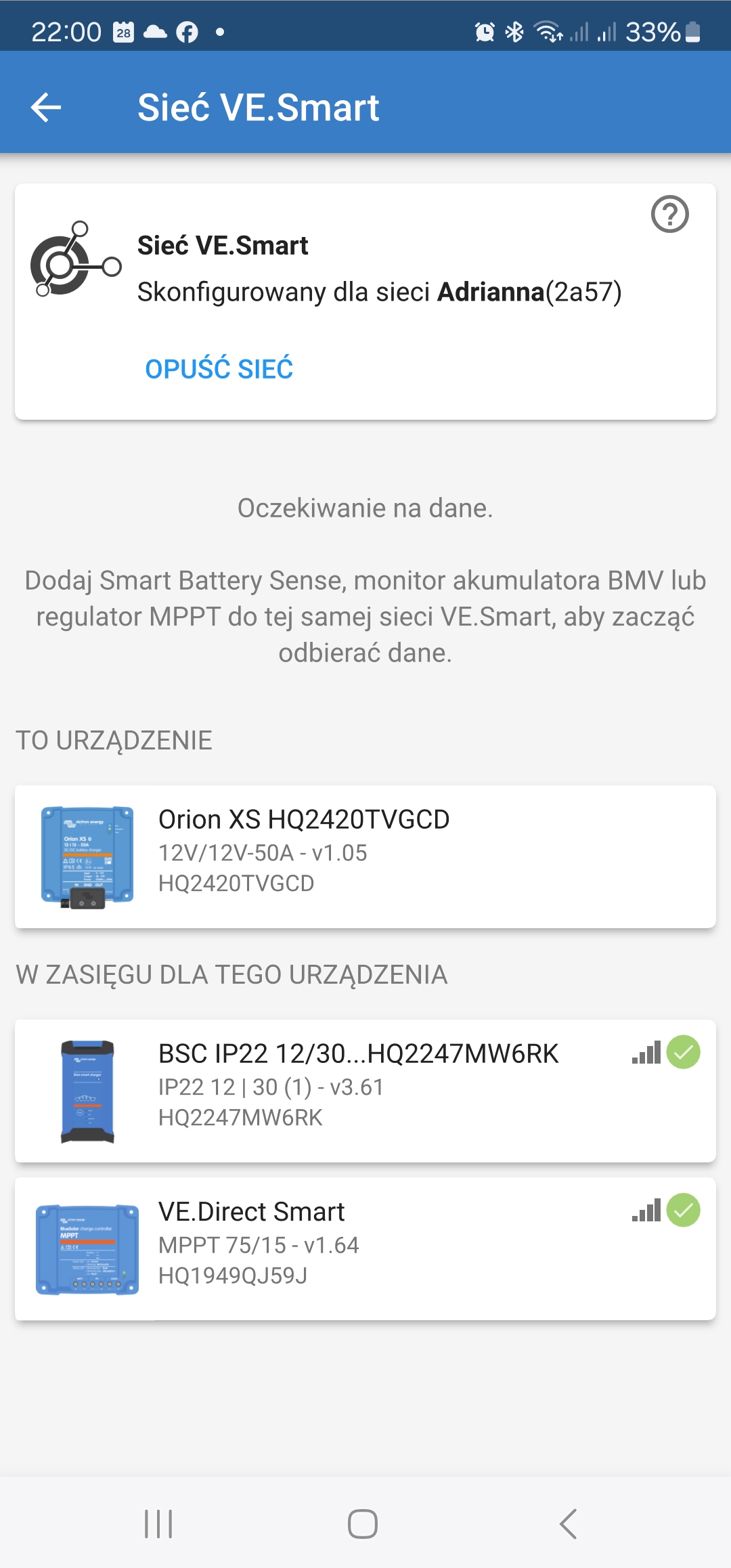The image size is (731, 1568).
Task: Tap OPUŚĆ SIEĆ to leave network
Action: tap(219, 369)
